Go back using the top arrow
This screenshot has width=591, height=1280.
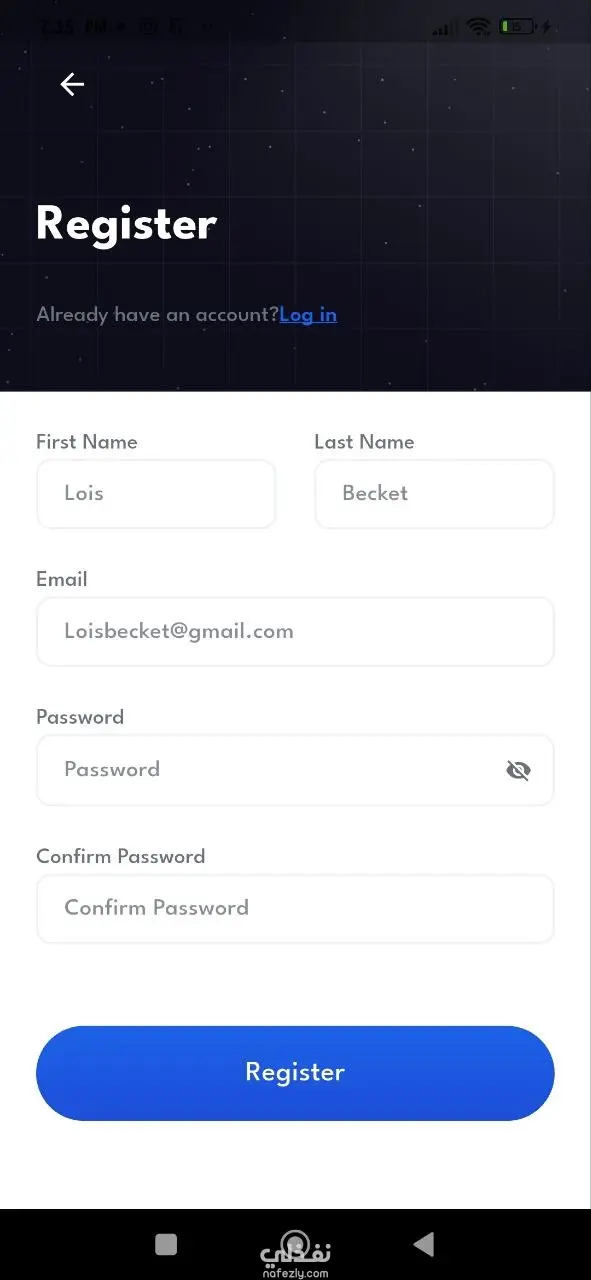click(72, 84)
